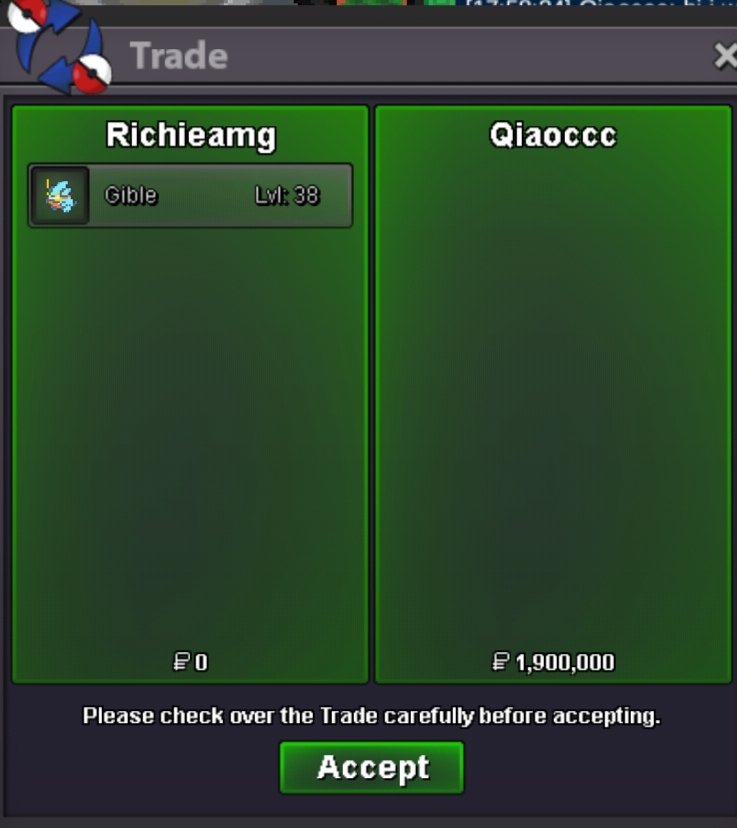Accept the trade offer
The height and width of the screenshot is (828, 737).
[372, 767]
